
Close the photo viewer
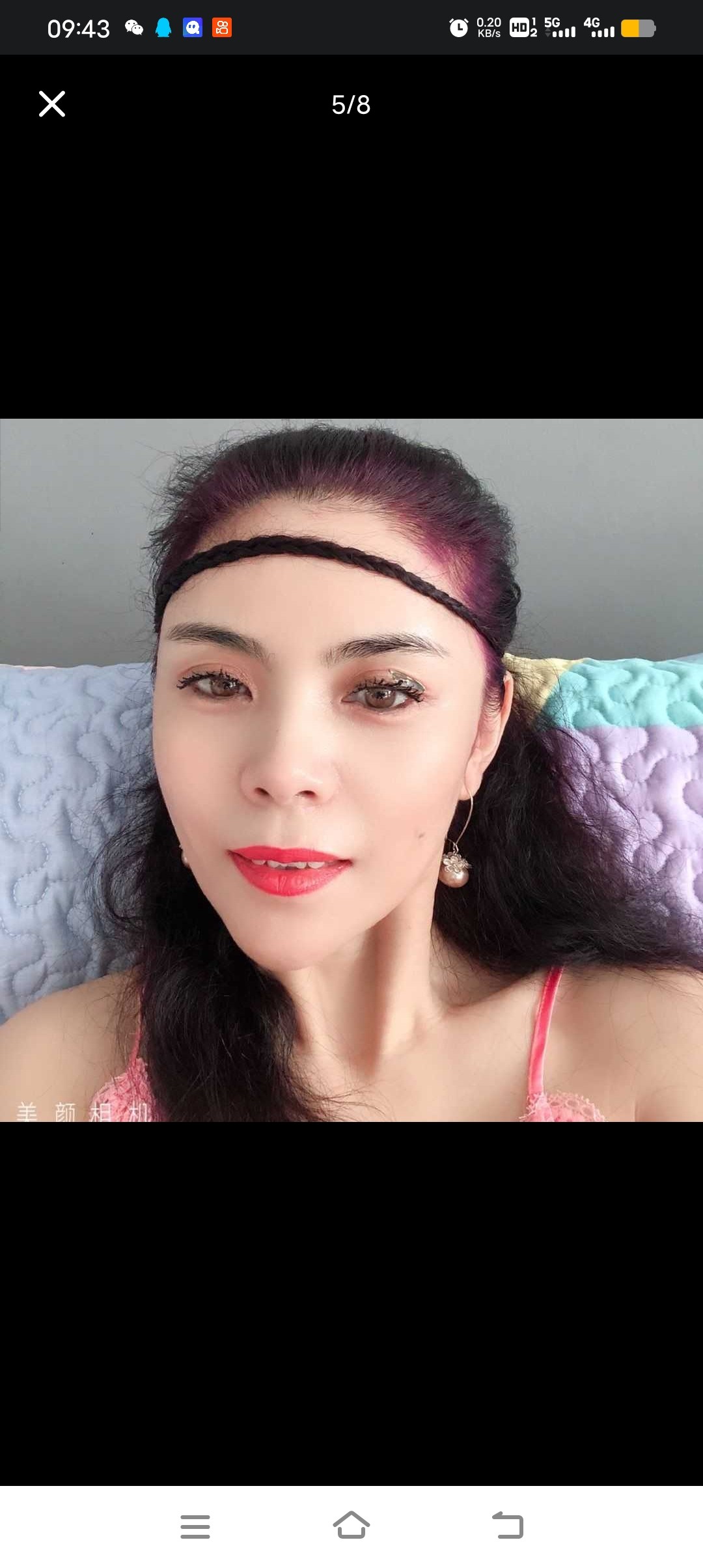(x=52, y=104)
